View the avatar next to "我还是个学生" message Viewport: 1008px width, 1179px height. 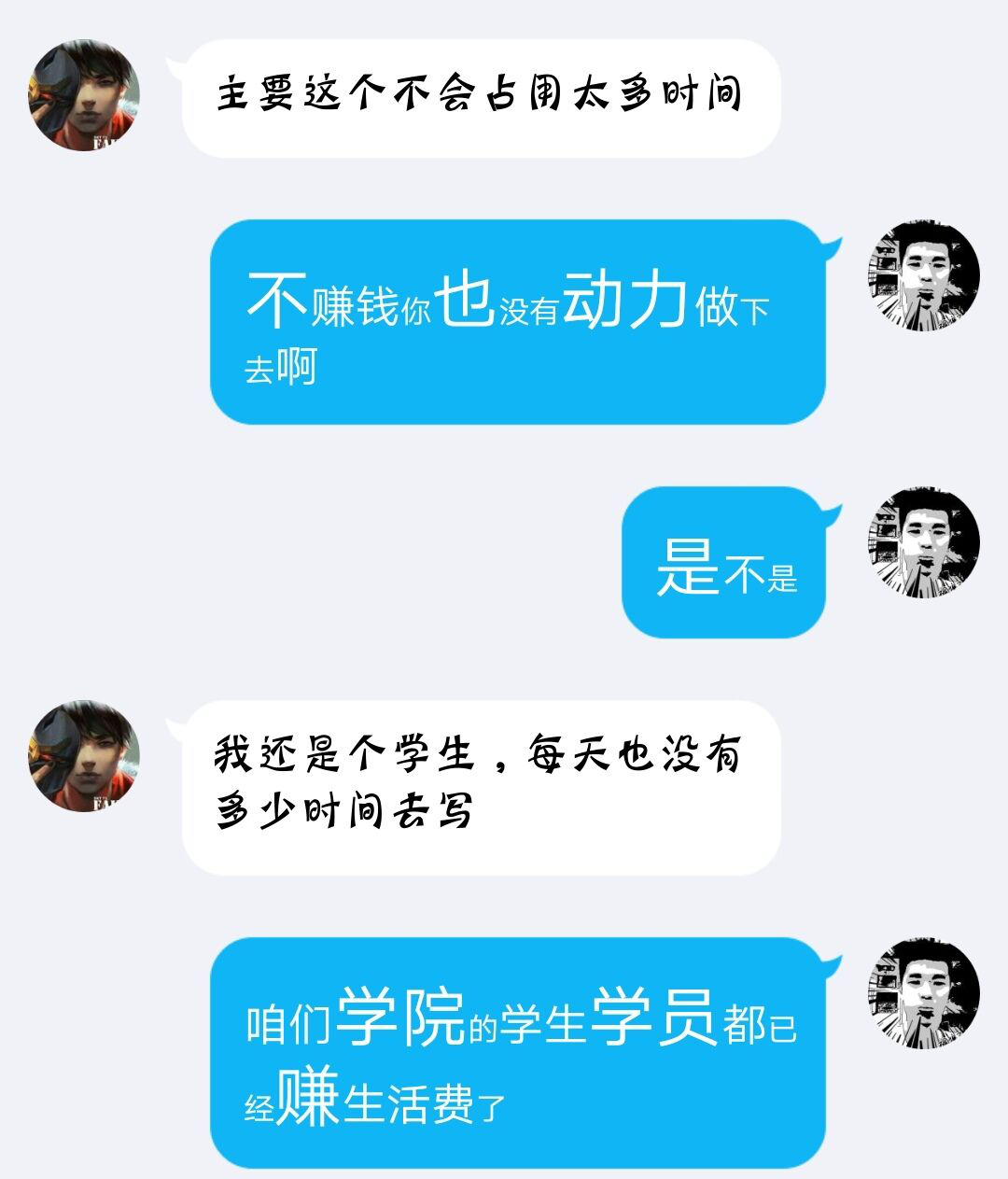coord(84,756)
